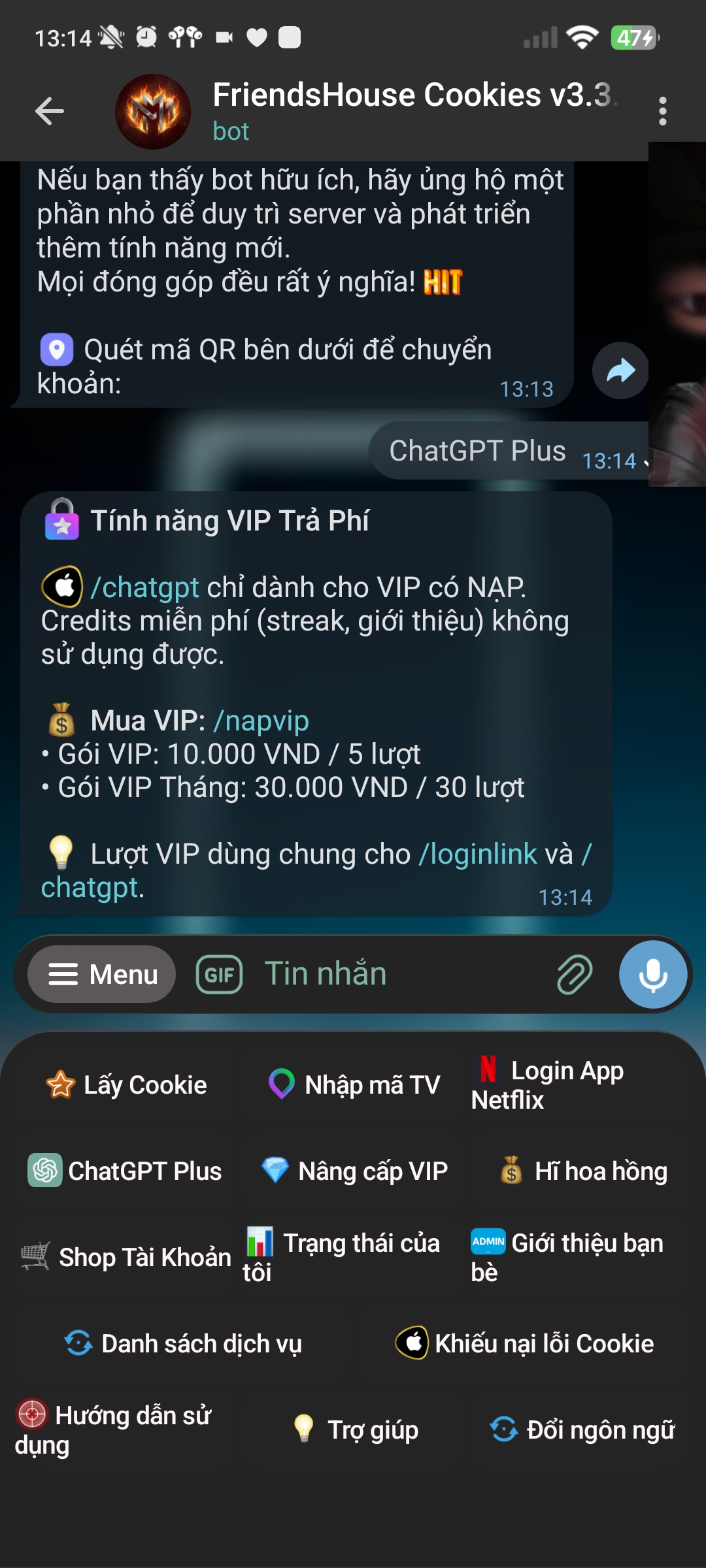706x1568 pixels.
Task: Open the chat overflow menu
Action: (x=662, y=111)
